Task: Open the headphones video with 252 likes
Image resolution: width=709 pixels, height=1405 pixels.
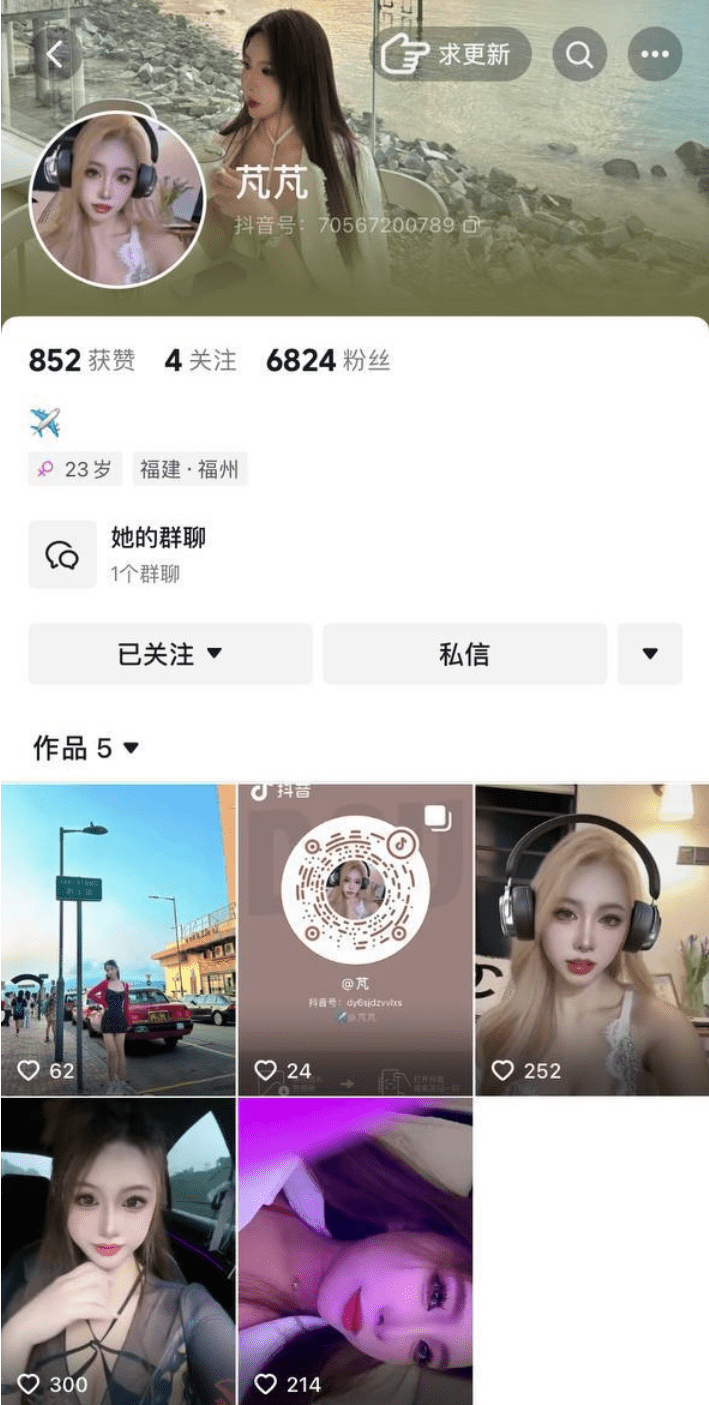Action: point(591,938)
